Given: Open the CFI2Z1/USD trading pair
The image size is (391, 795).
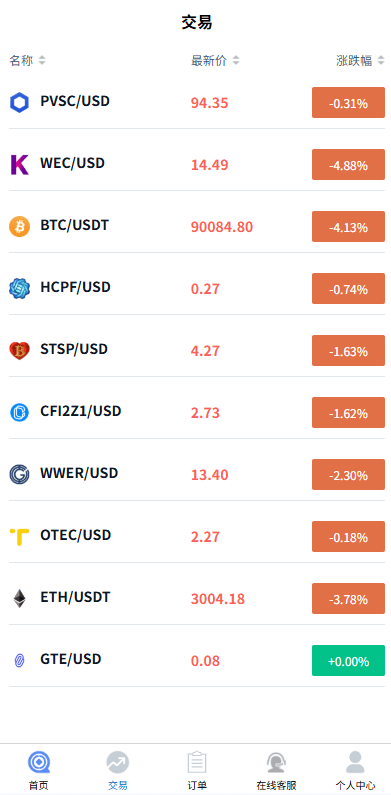Looking at the screenshot, I should point(197,412).
